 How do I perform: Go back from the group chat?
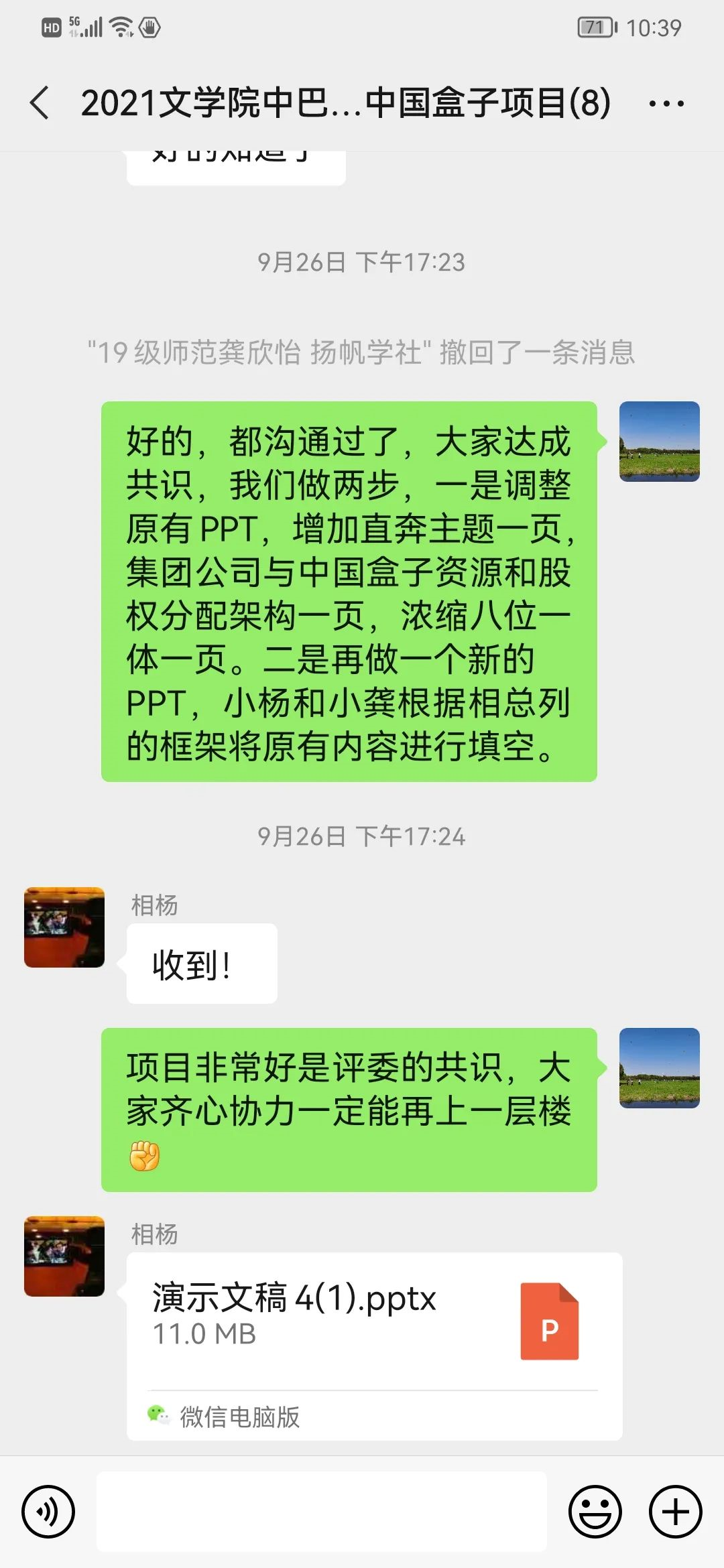[x=40, y=103]
